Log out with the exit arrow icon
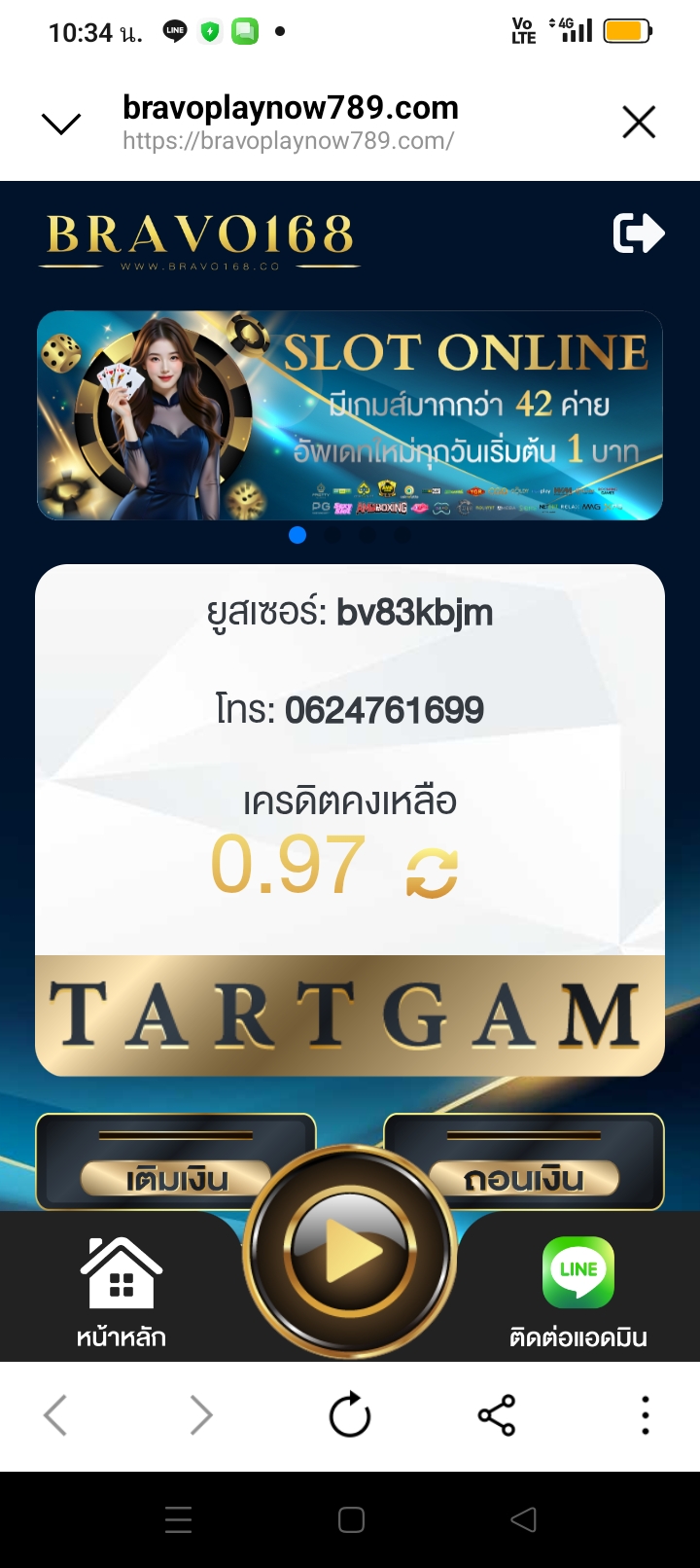The image size is (700, 1568). tap(638, 233)
